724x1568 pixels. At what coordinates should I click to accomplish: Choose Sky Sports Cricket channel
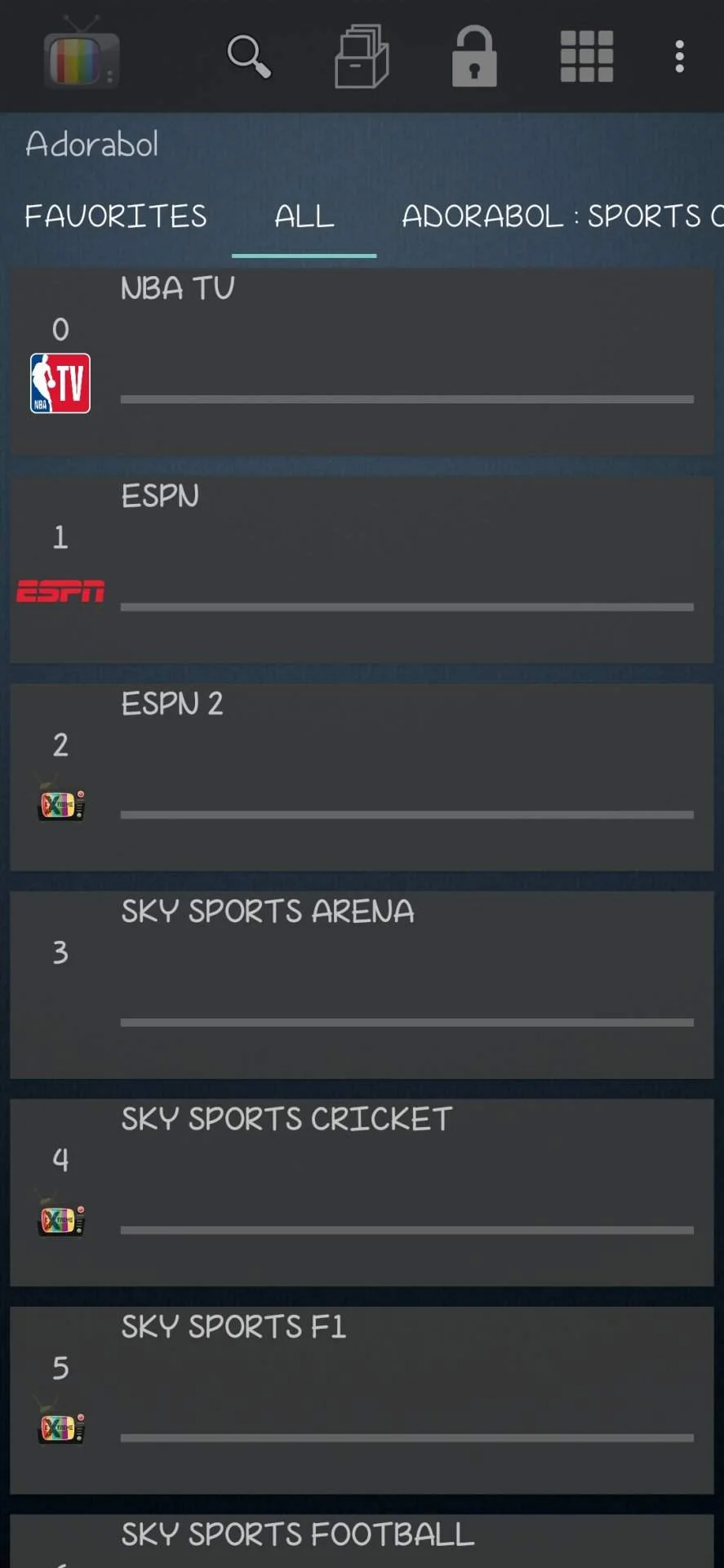362,1192
